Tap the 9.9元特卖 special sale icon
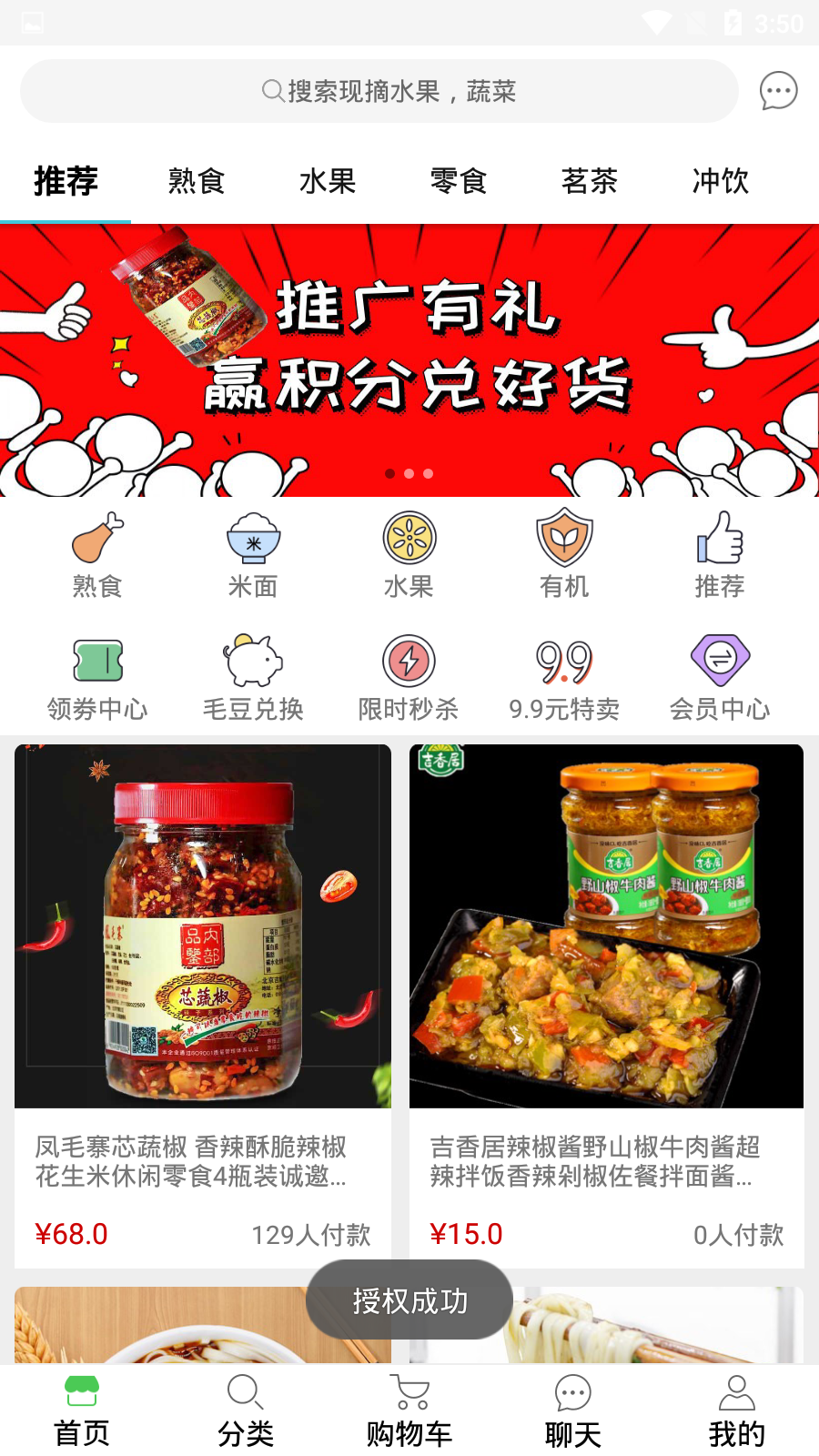 click(564, 675)
